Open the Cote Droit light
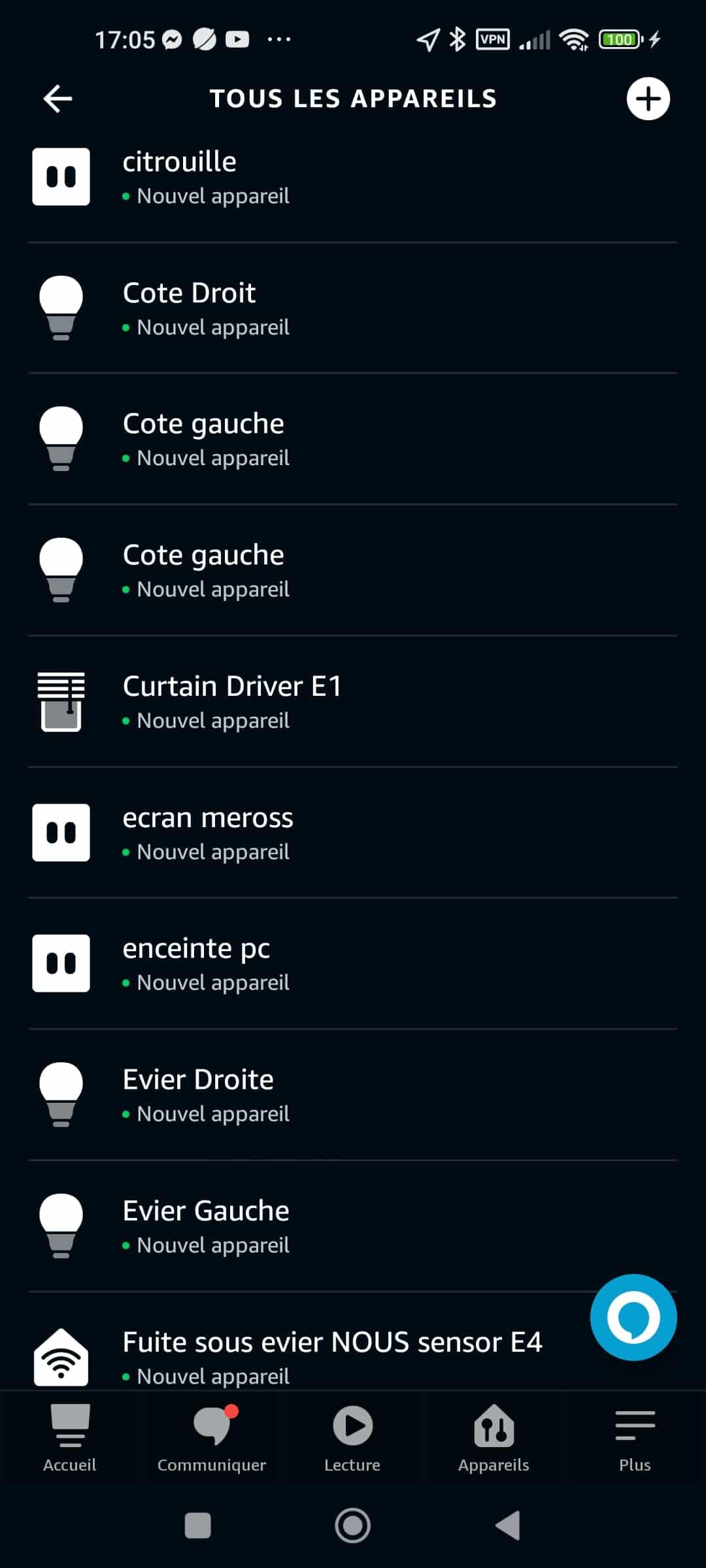 [353, 308]
